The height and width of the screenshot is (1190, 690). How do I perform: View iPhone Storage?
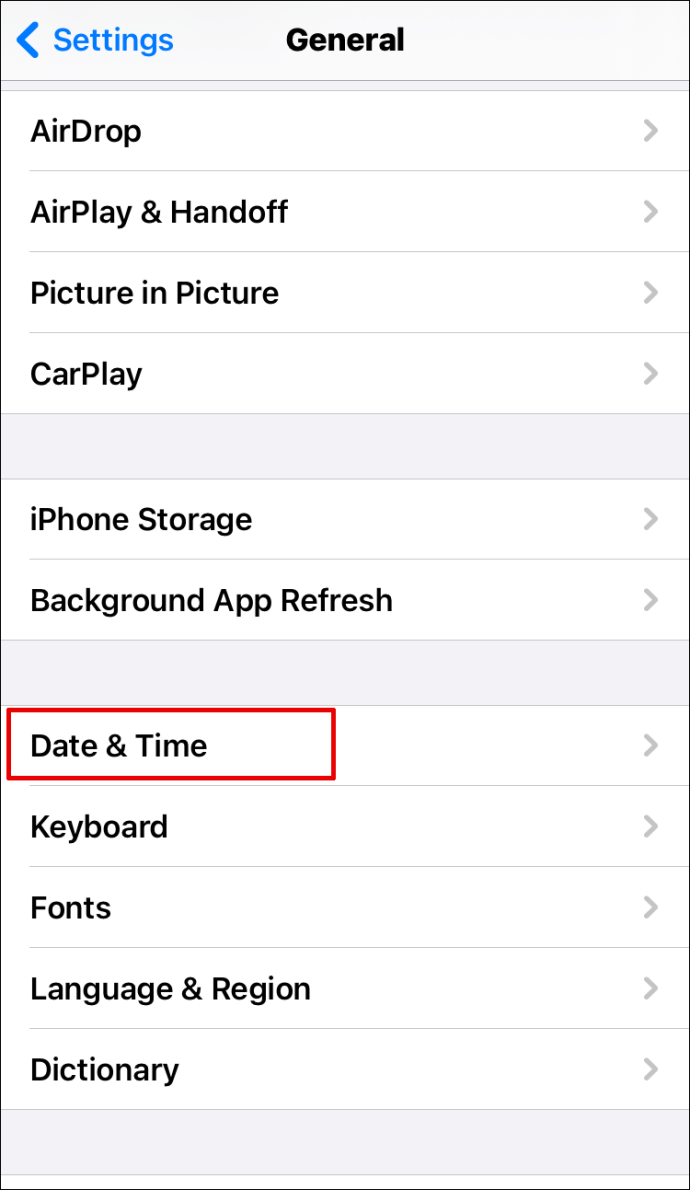[141, 520]
